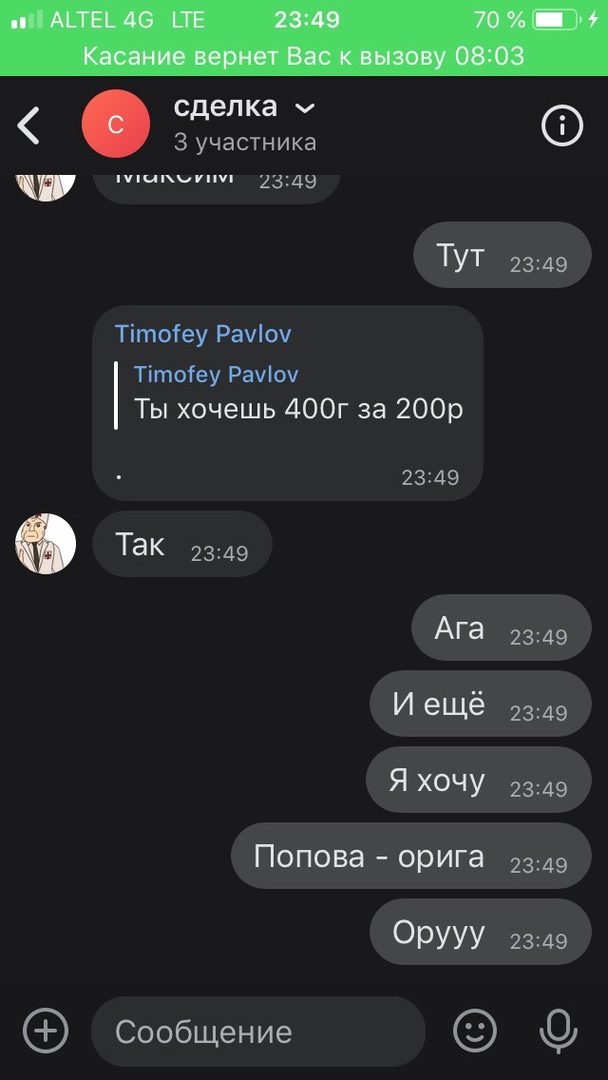Return to the call via green banner
608x1080 pixels.
point(304,56)
